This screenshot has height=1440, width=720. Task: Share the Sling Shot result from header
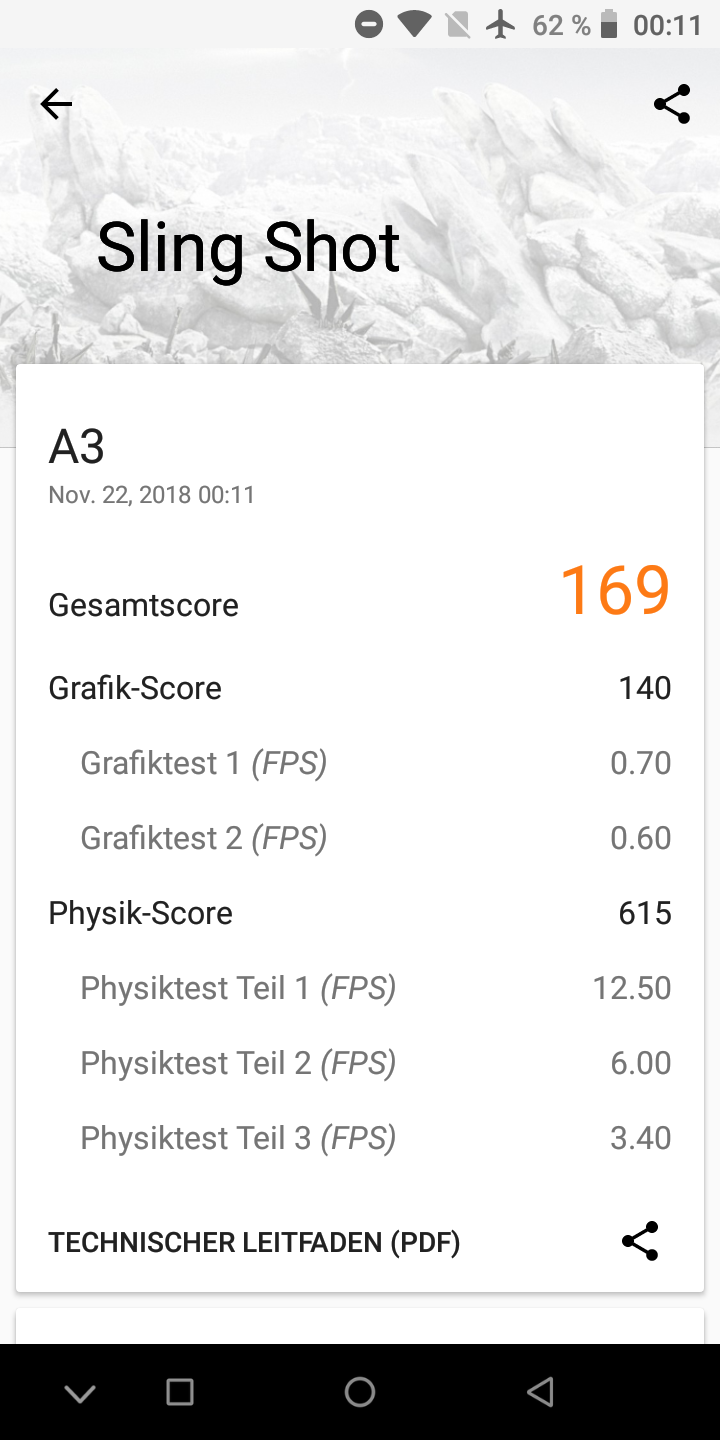tap(671, 104)
